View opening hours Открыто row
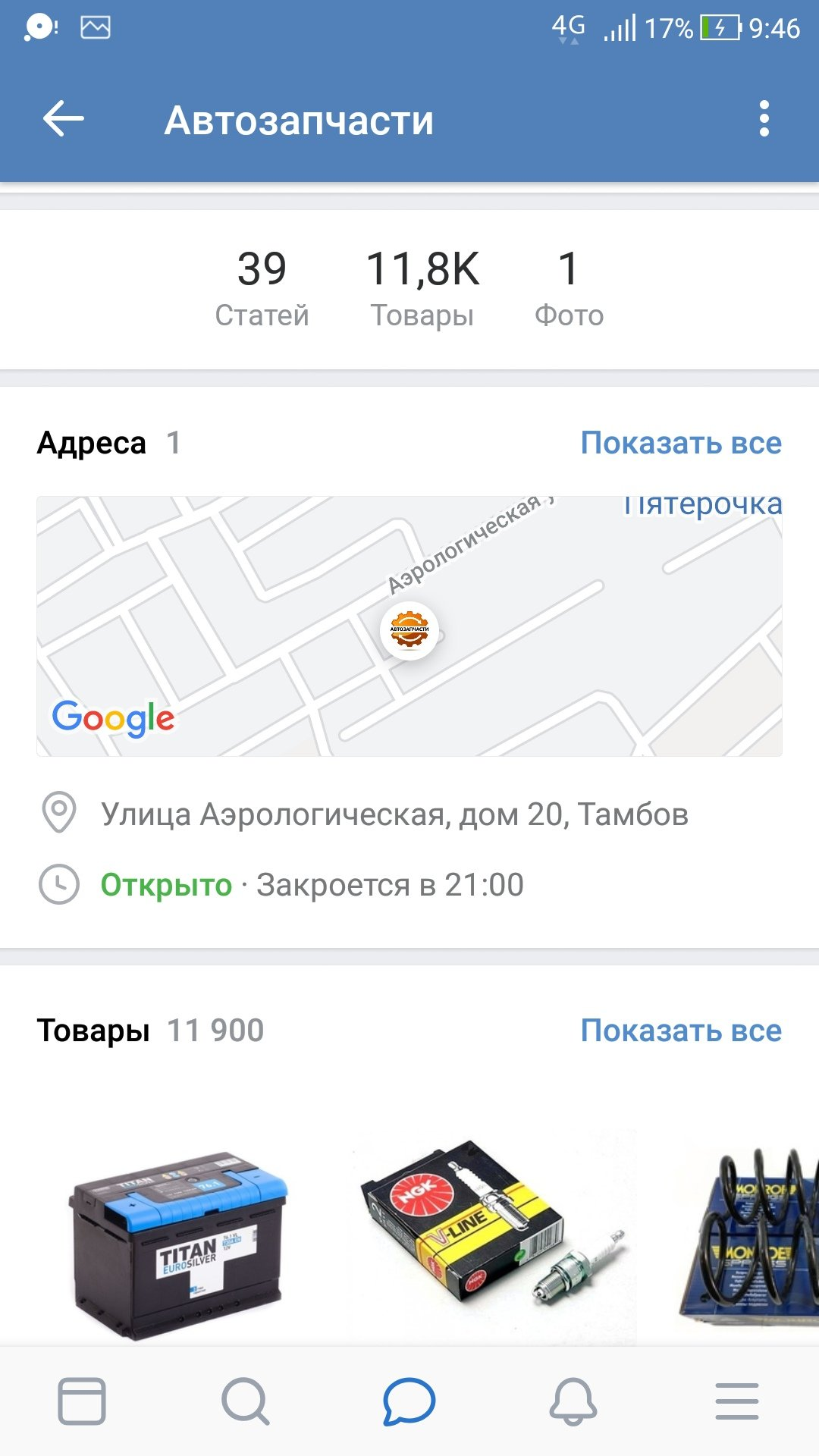 tap(311, 885)
